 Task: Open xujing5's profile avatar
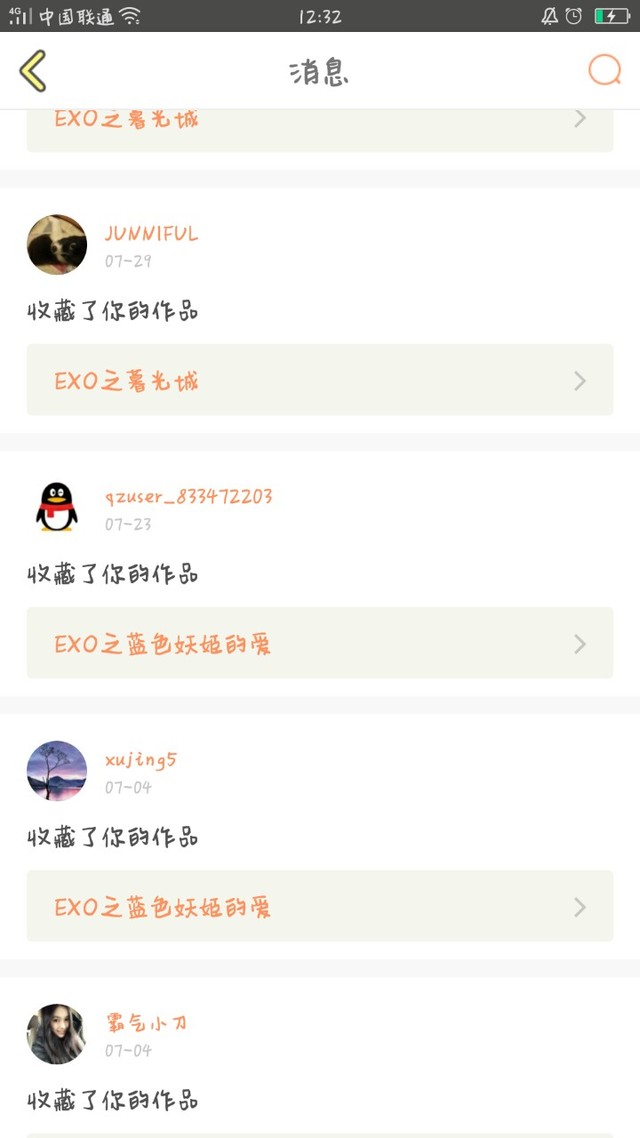click(x=57, y=771)
